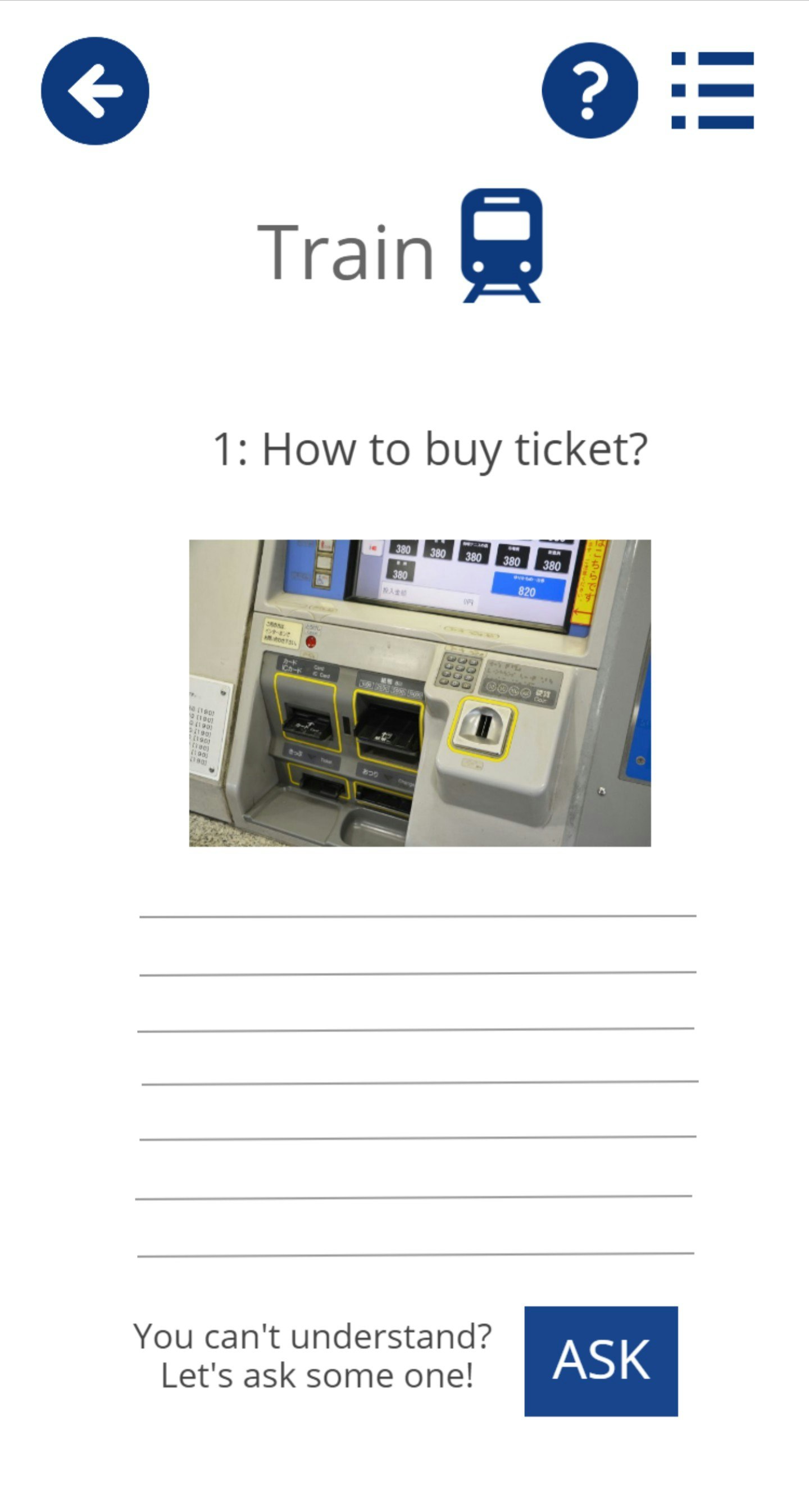Open the help question mark icon
Screen dimensions: 809x1512
click(x=589, y=90)
